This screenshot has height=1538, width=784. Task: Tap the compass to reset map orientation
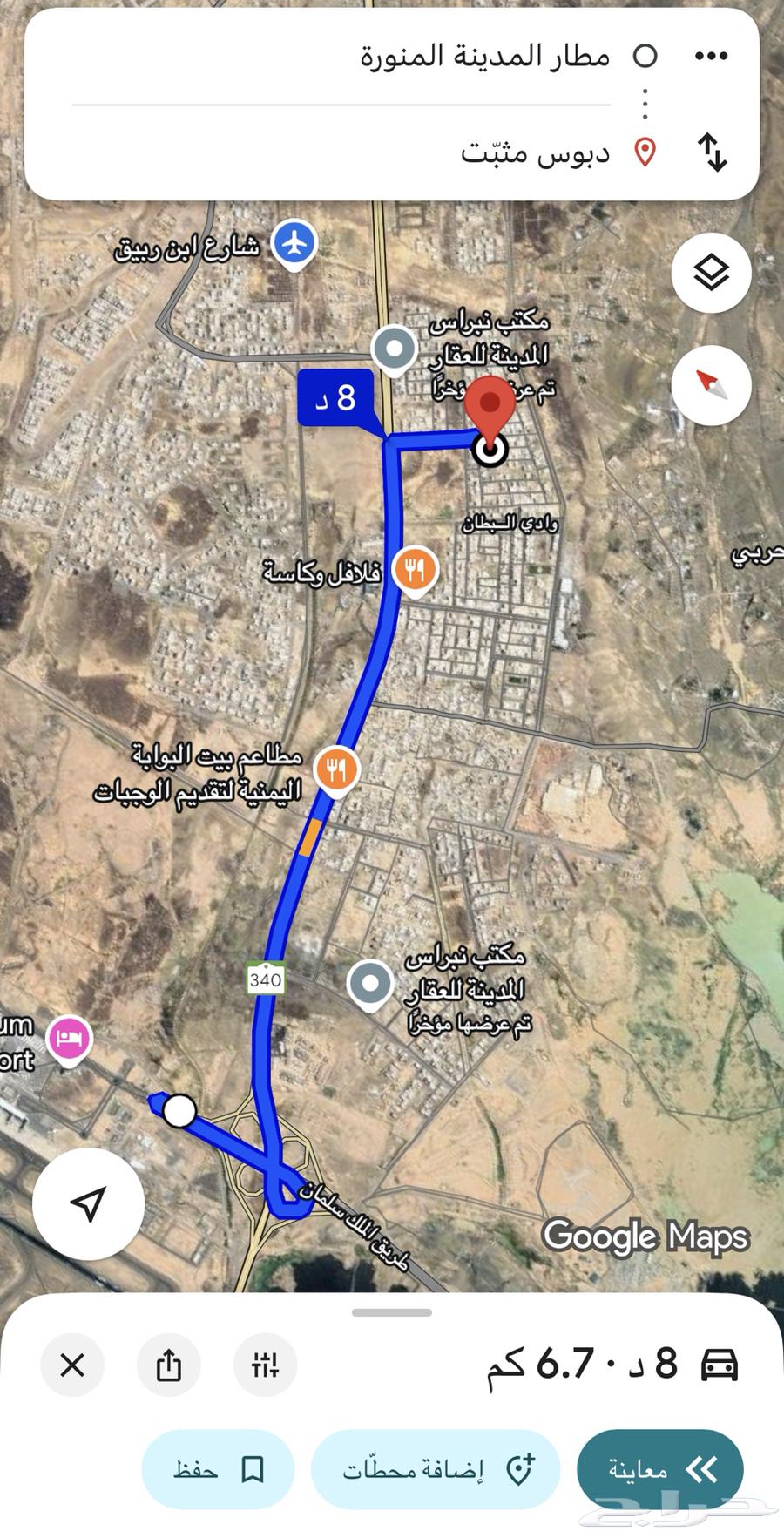coord(711,384)
